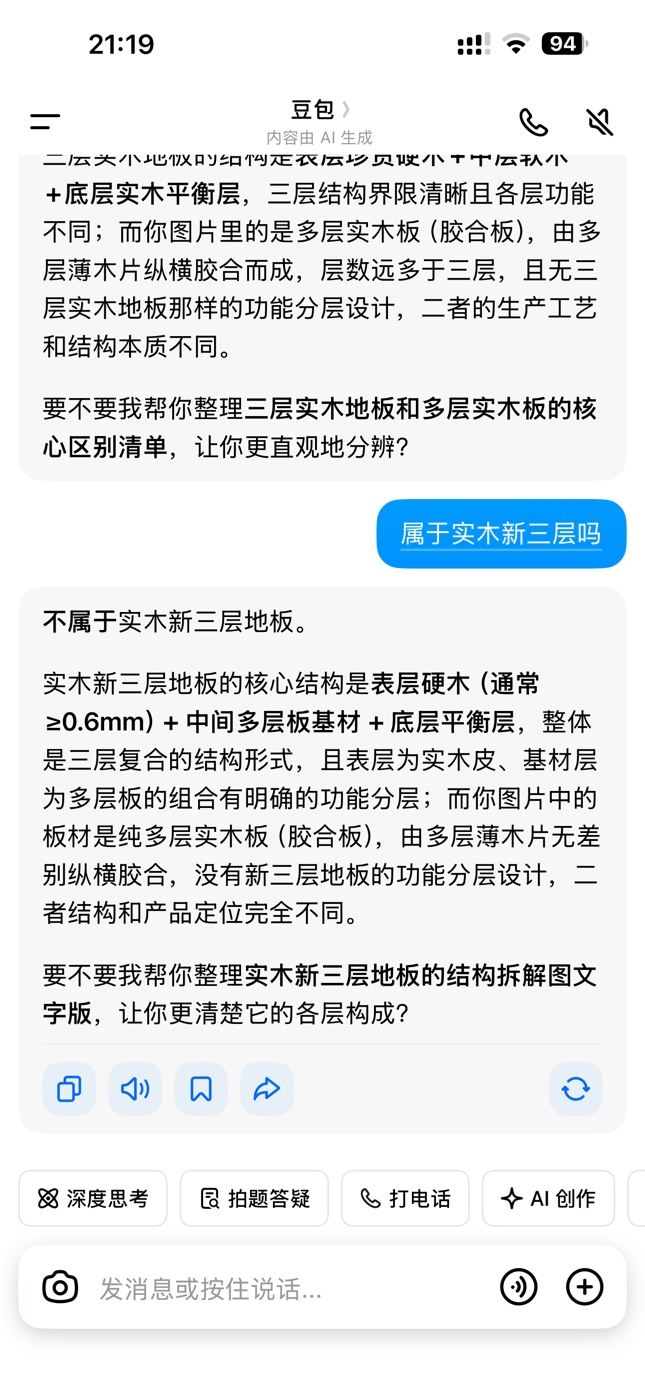645x1398 pixels.
Task: Start a voice call with 豆包
Action: click(x=533, y=122)
